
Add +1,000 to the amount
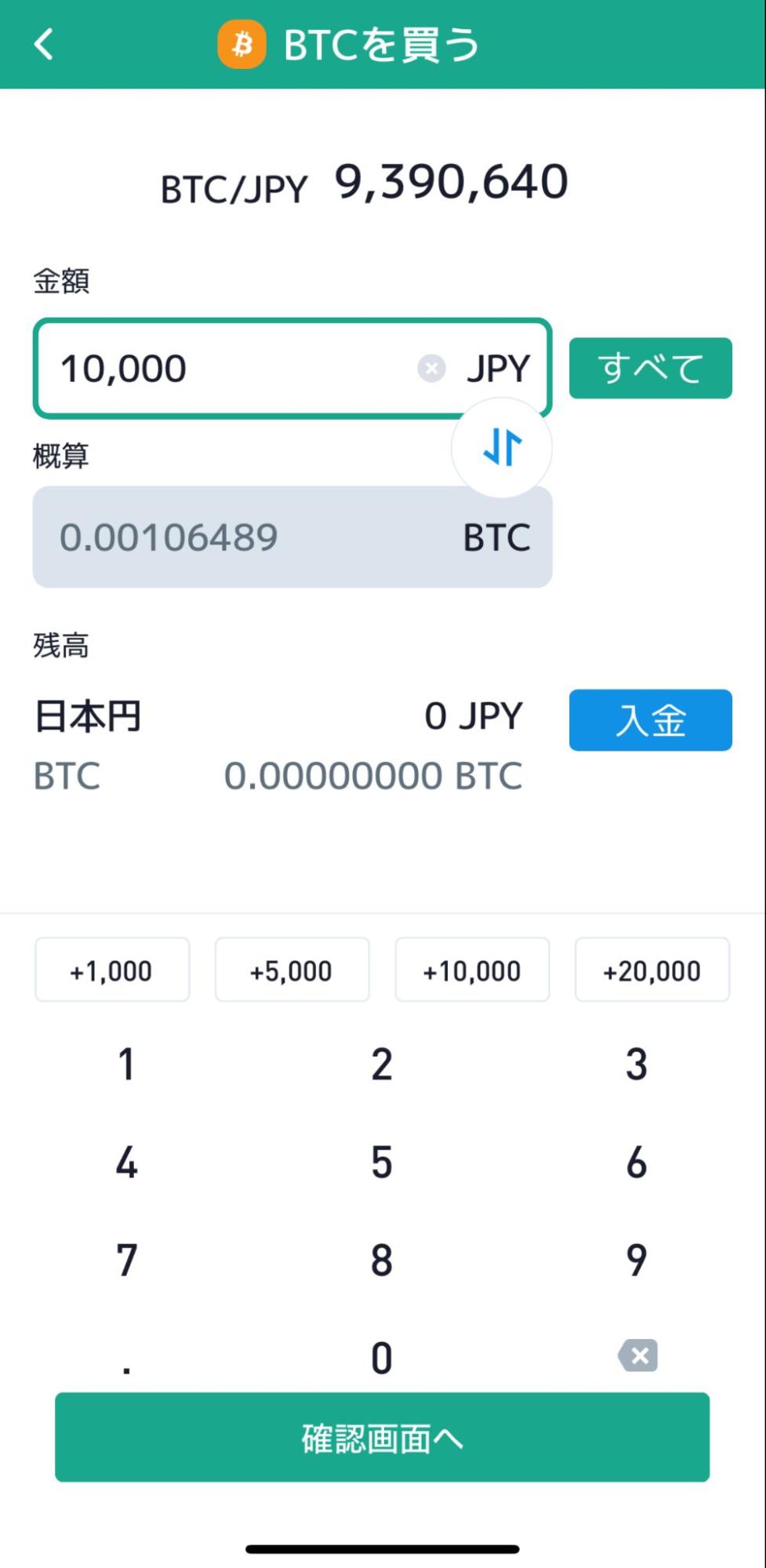(x=112, y=970)
